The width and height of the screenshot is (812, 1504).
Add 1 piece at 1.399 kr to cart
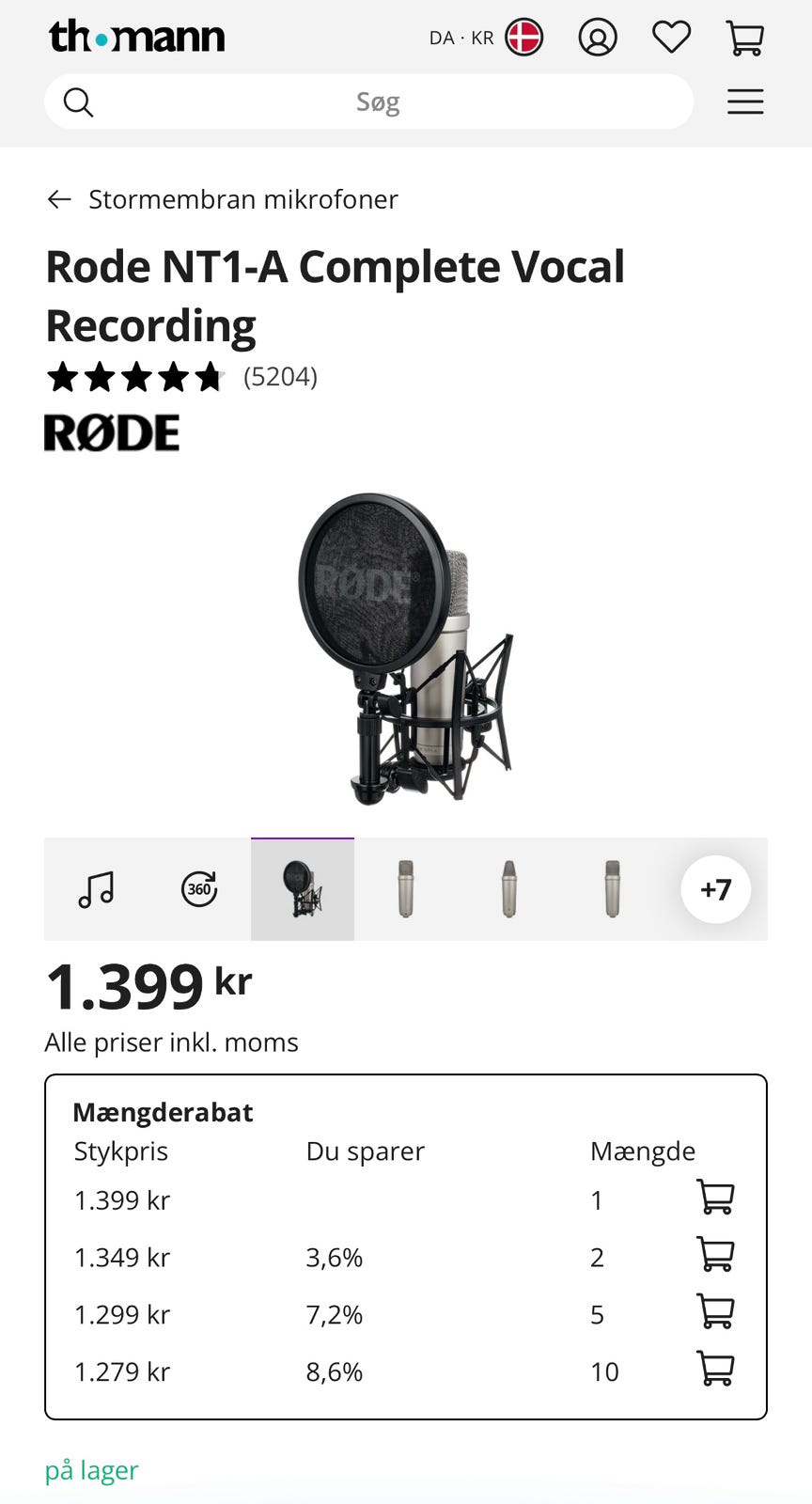click(715, 1198)
